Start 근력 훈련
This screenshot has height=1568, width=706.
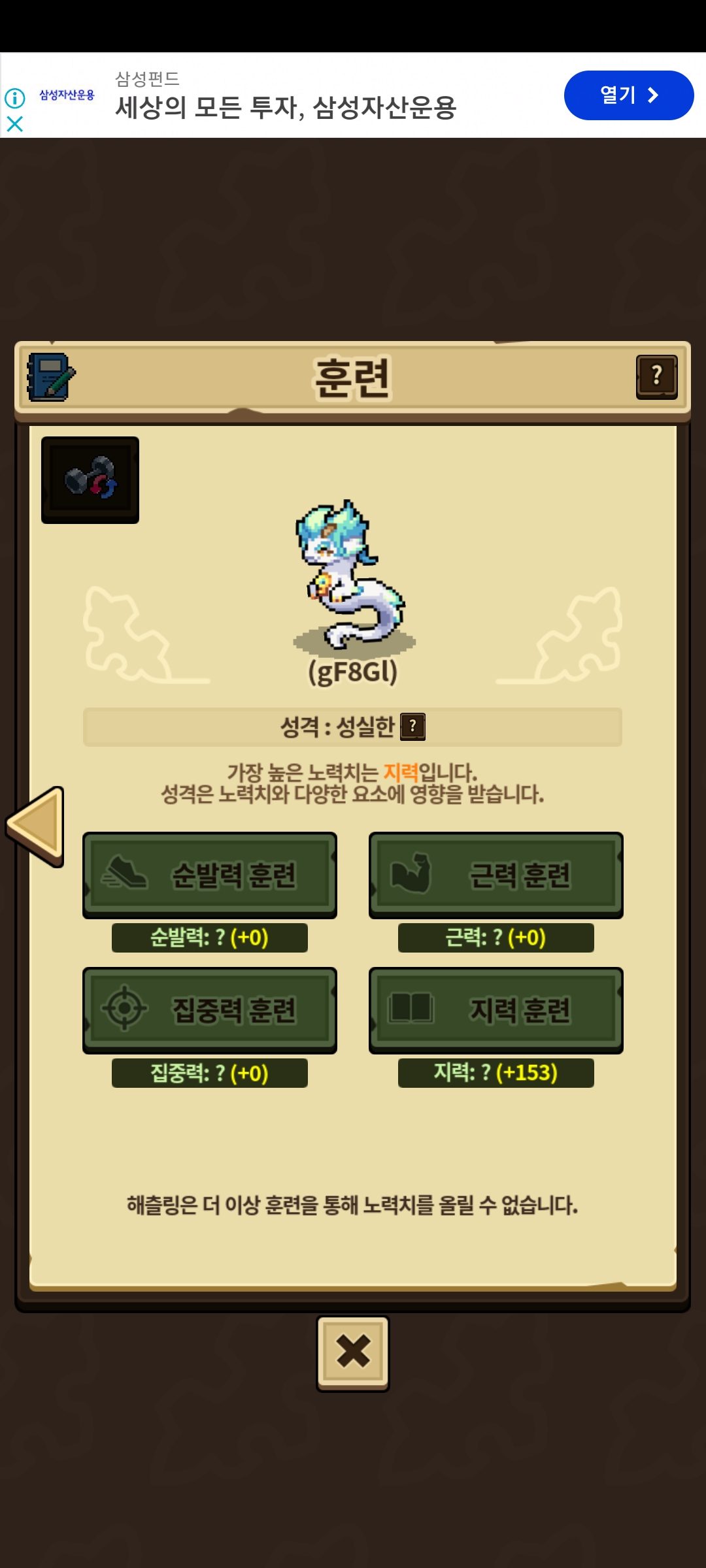point(496,875)
